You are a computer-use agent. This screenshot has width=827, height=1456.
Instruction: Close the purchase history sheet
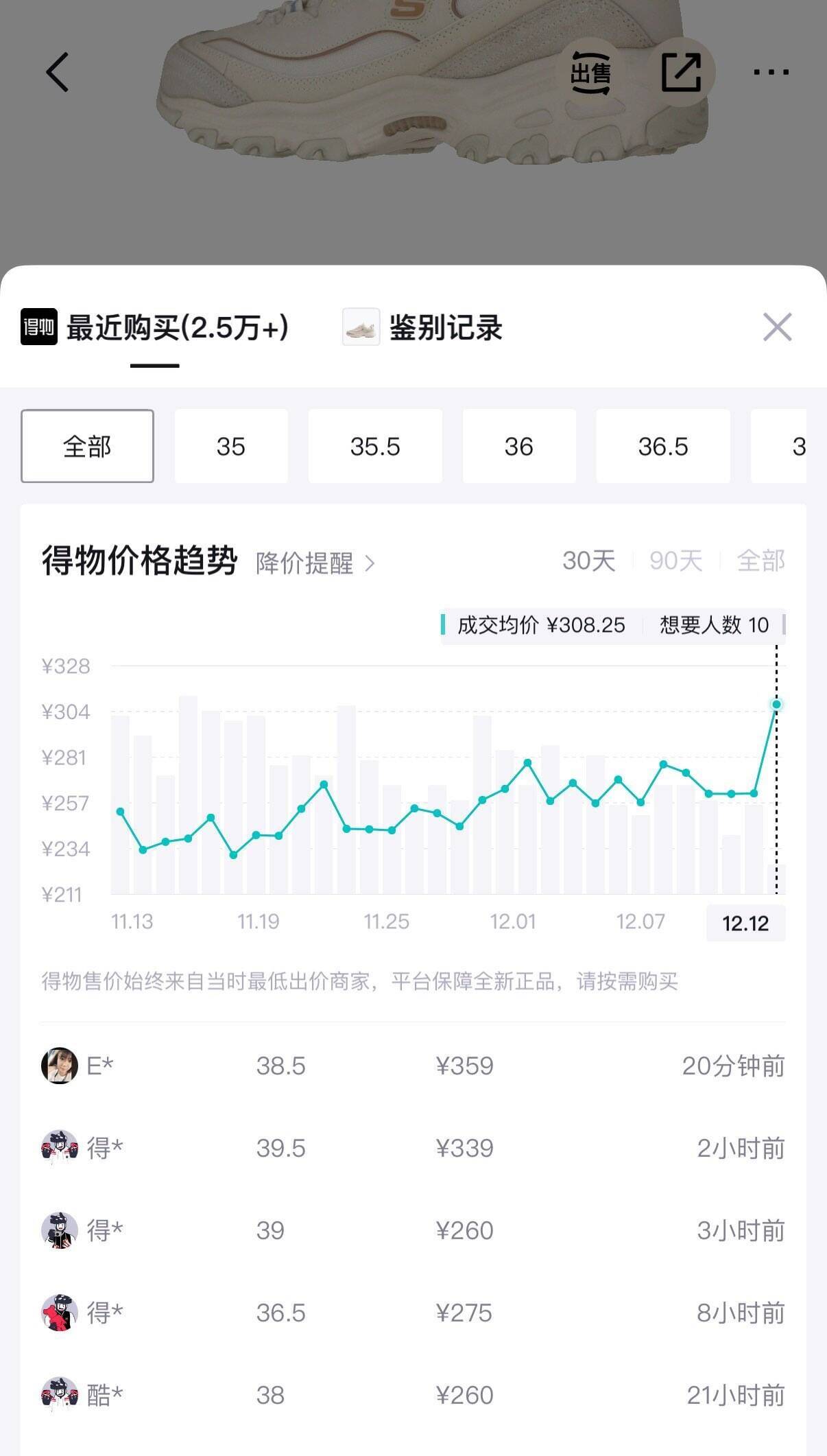[x=777, y=327]
